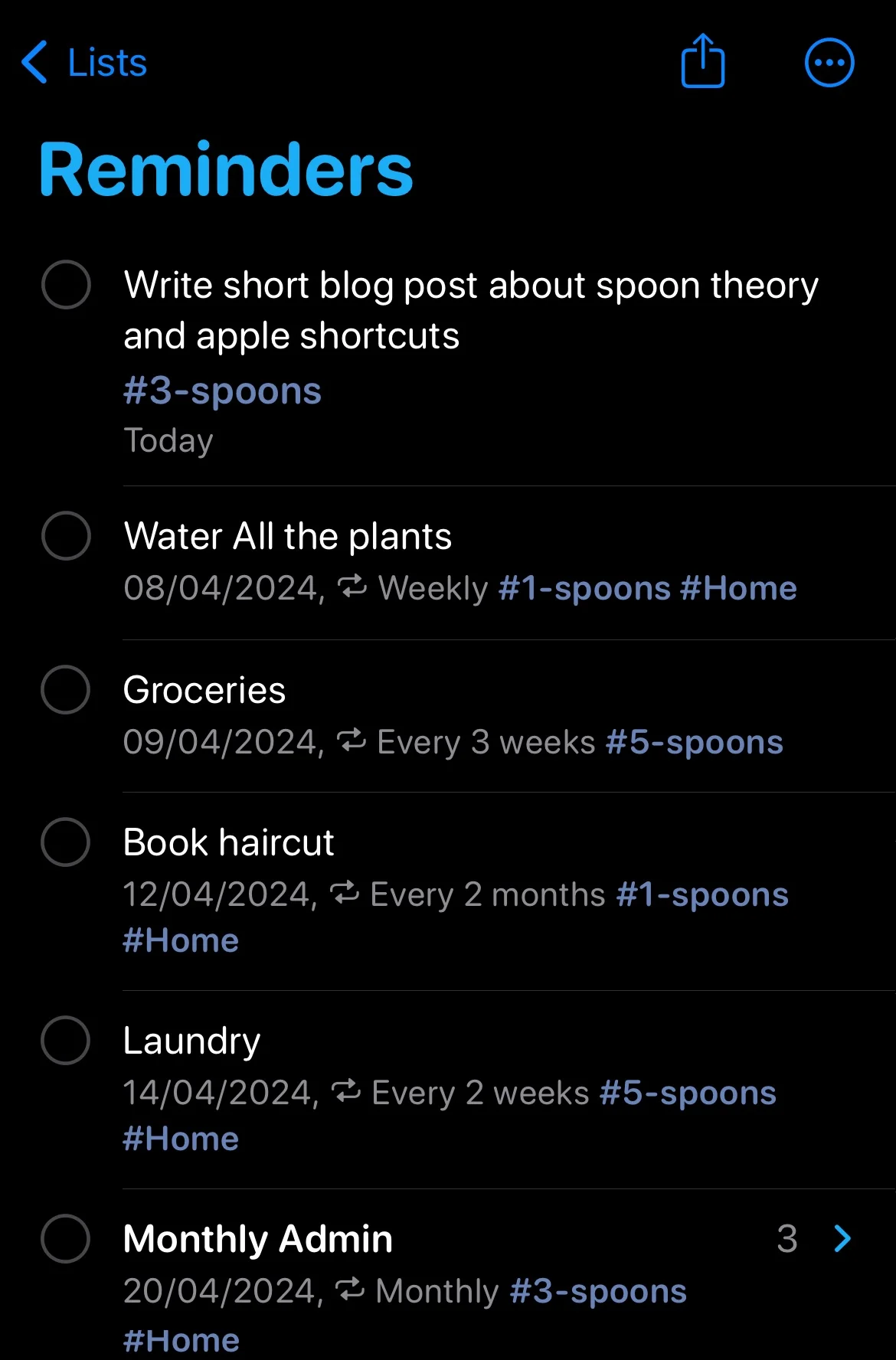Expand the Monthly Admin subtasks chevron

(842, 1238)
